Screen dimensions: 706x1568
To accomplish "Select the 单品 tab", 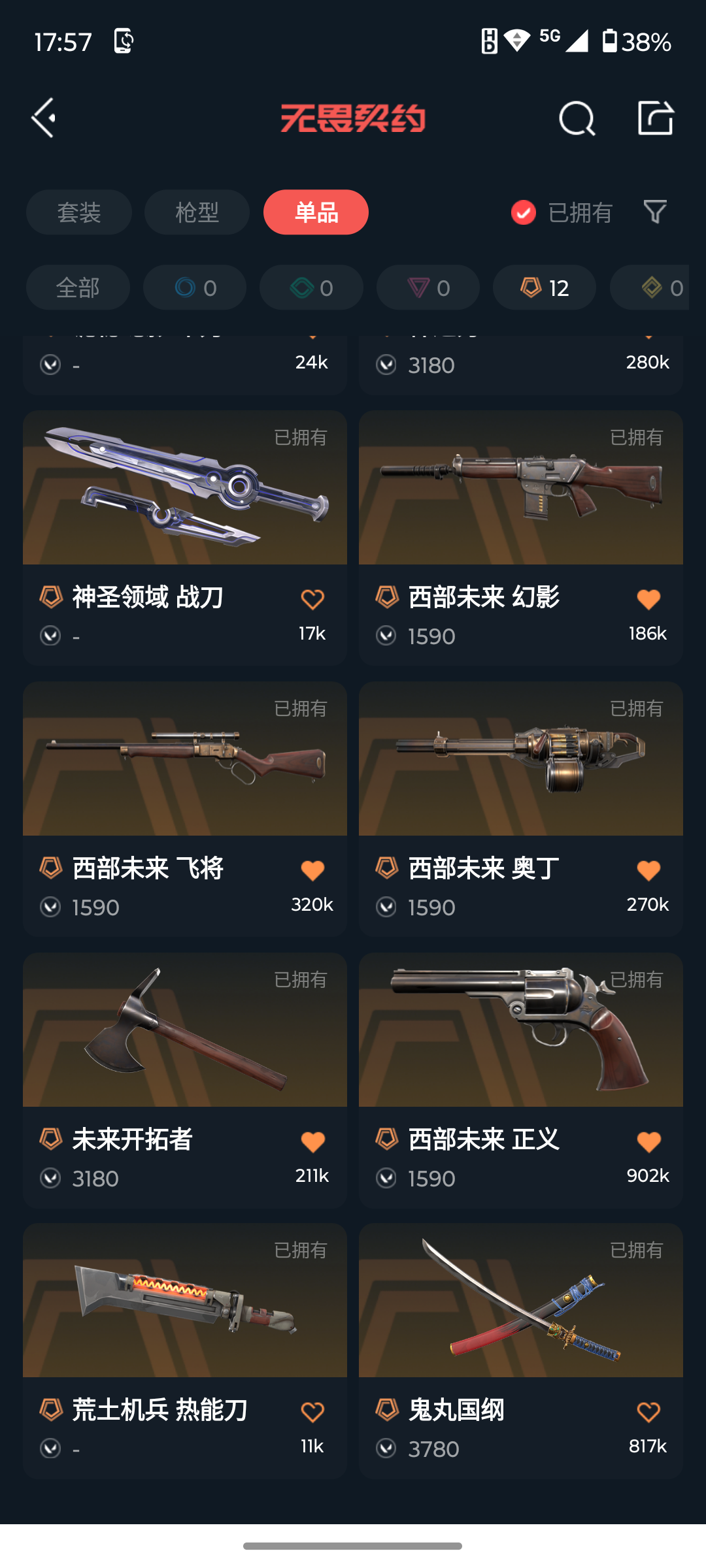I will pos(316,212).
